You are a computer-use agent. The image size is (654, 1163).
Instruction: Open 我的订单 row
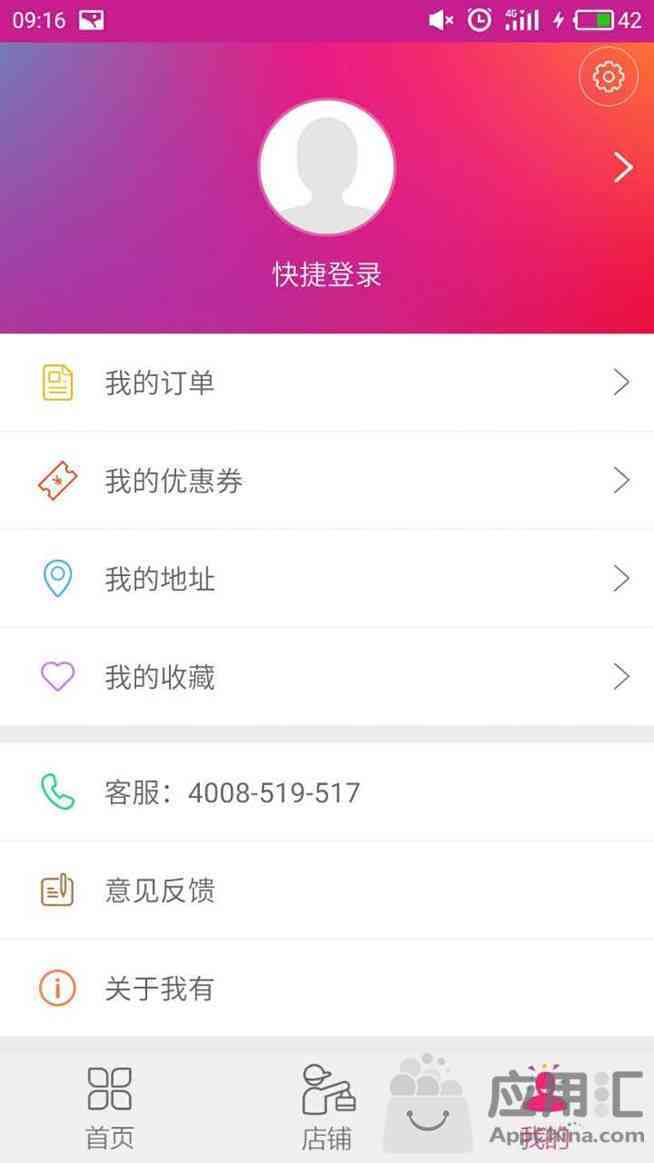(327, 383)
